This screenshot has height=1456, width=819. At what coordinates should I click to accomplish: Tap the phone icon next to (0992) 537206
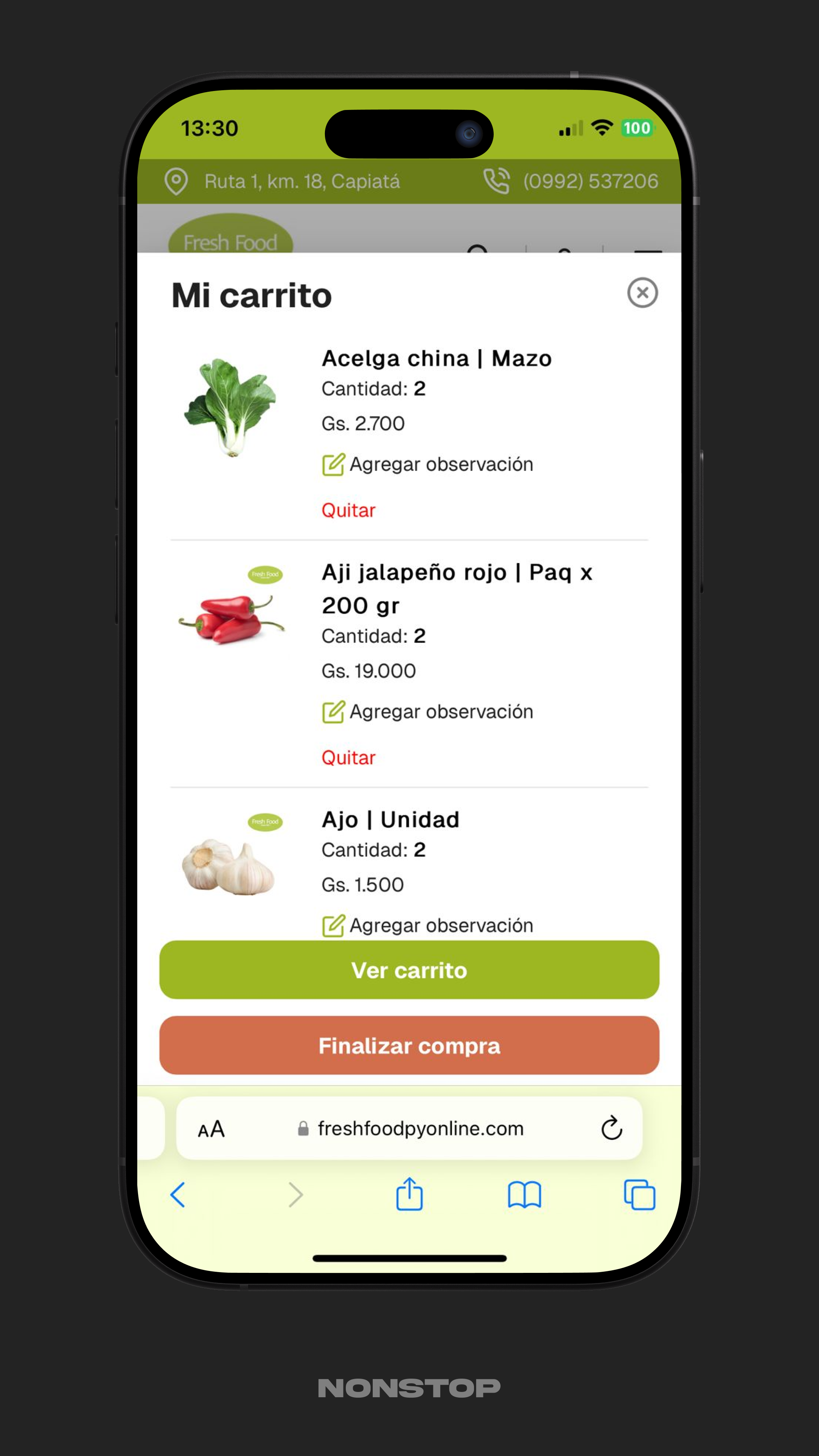(x=497, y=181)
